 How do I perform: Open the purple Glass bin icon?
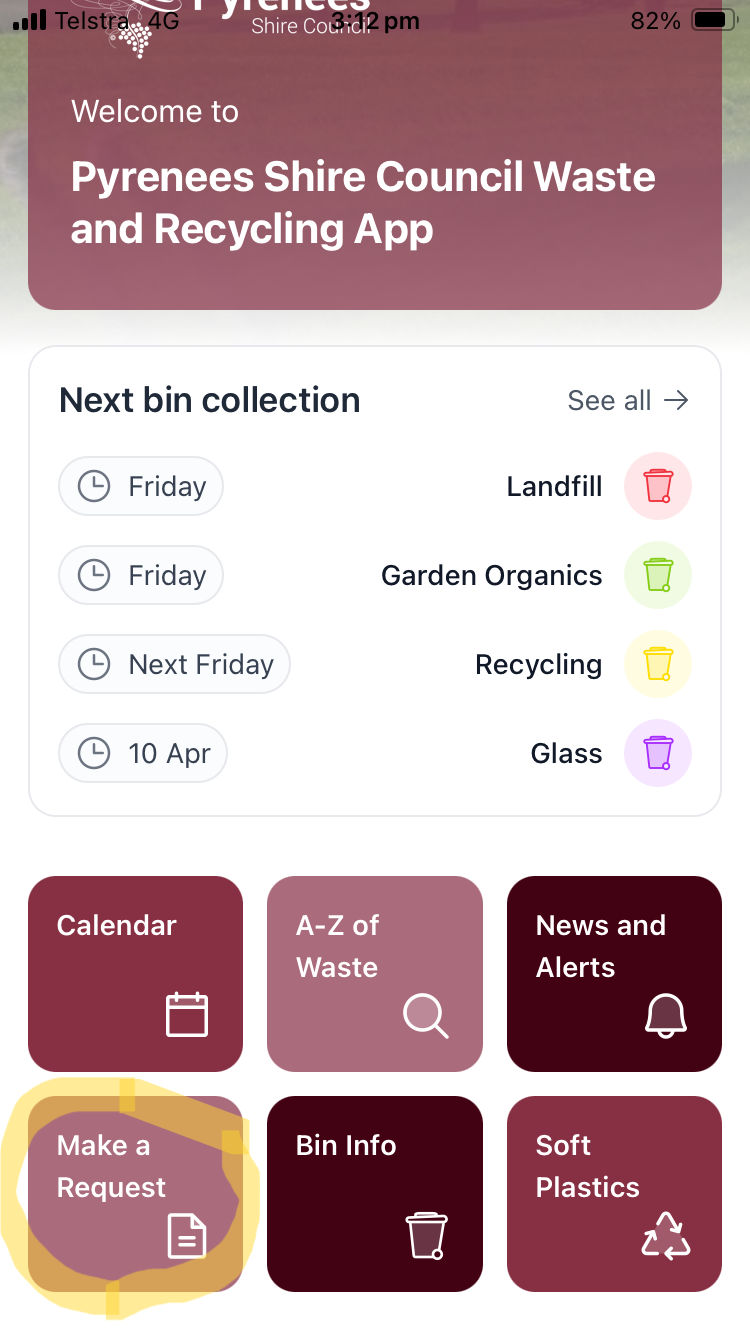tap(658, 753)
